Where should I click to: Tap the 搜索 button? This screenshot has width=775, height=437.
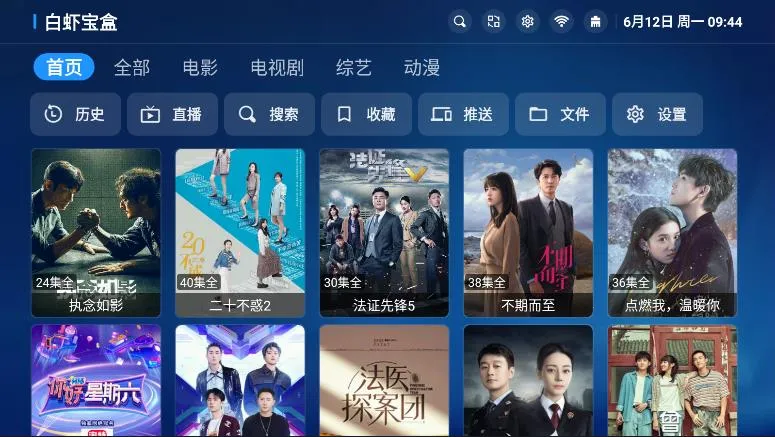(x=269, y=114)
